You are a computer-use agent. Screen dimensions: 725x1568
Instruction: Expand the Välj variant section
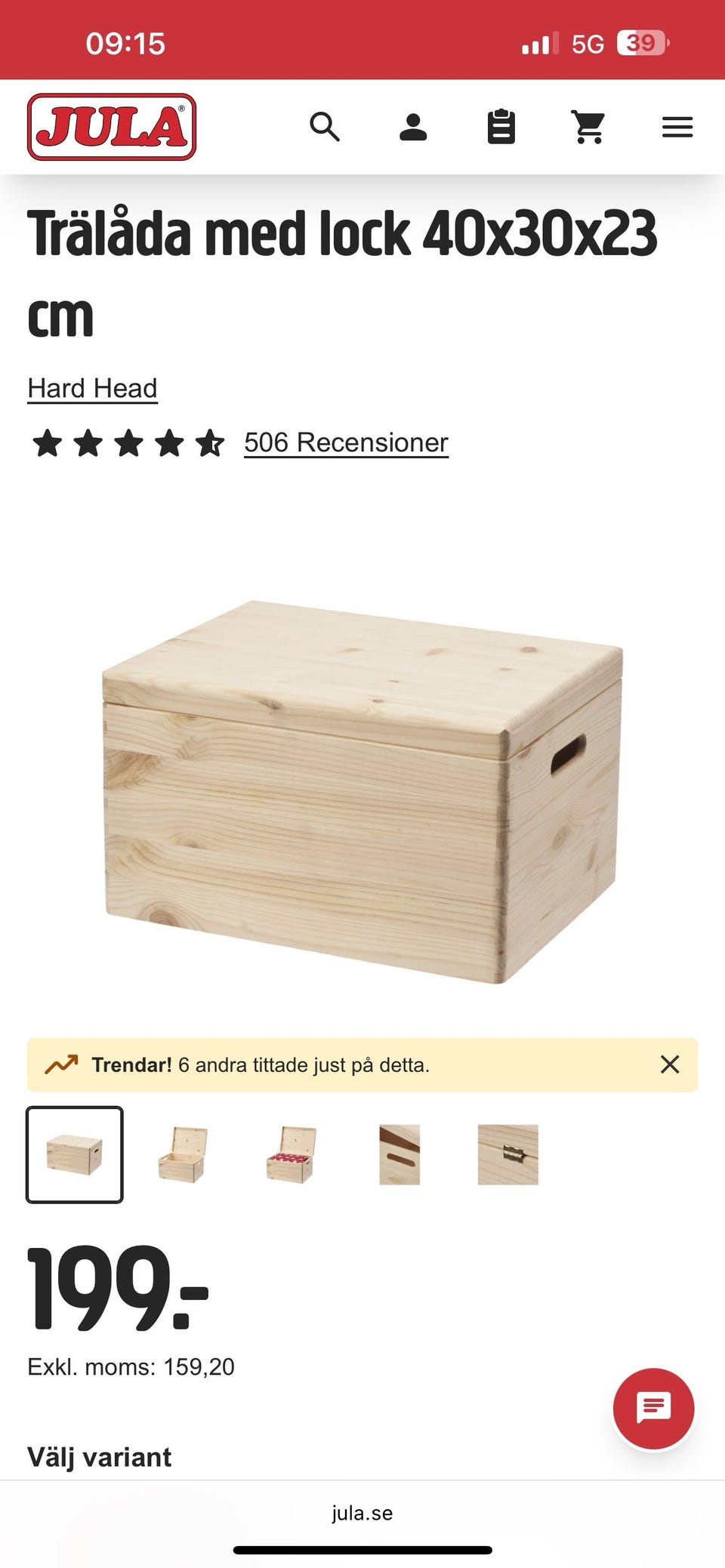99,1458
